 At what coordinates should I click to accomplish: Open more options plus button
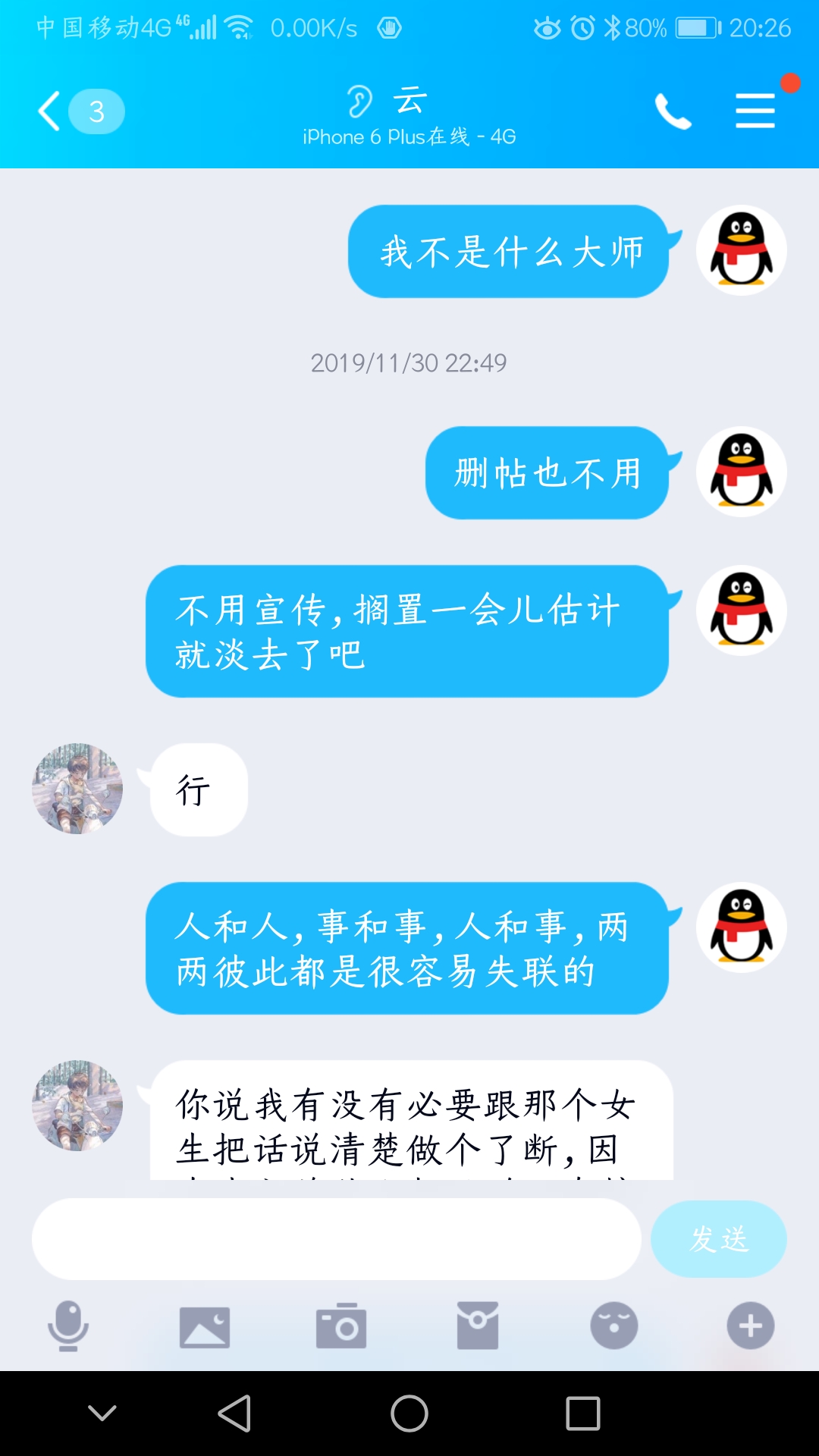751,1326
